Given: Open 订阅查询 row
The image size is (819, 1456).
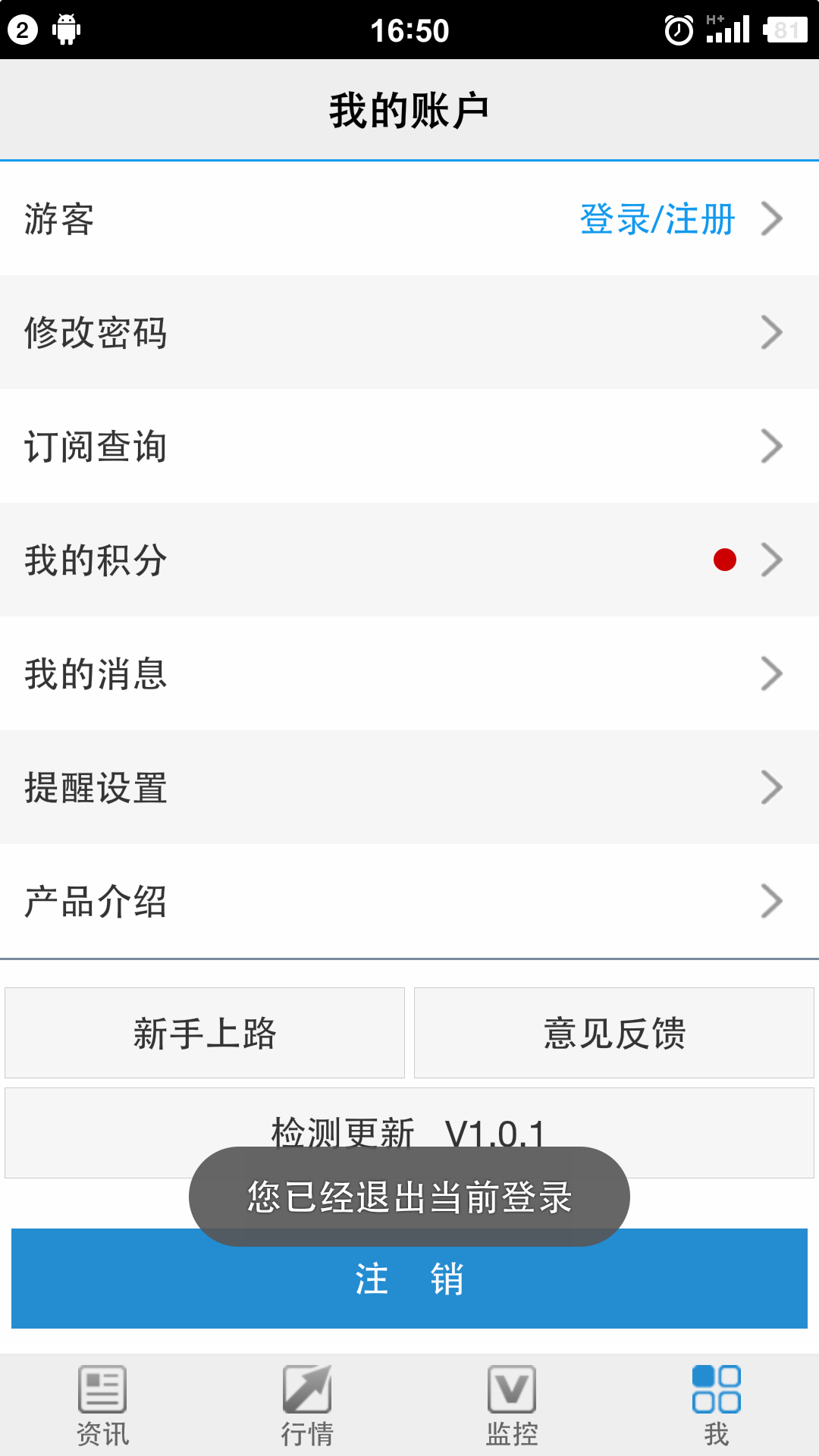Looking at the screenshot, I should (409, 446).
